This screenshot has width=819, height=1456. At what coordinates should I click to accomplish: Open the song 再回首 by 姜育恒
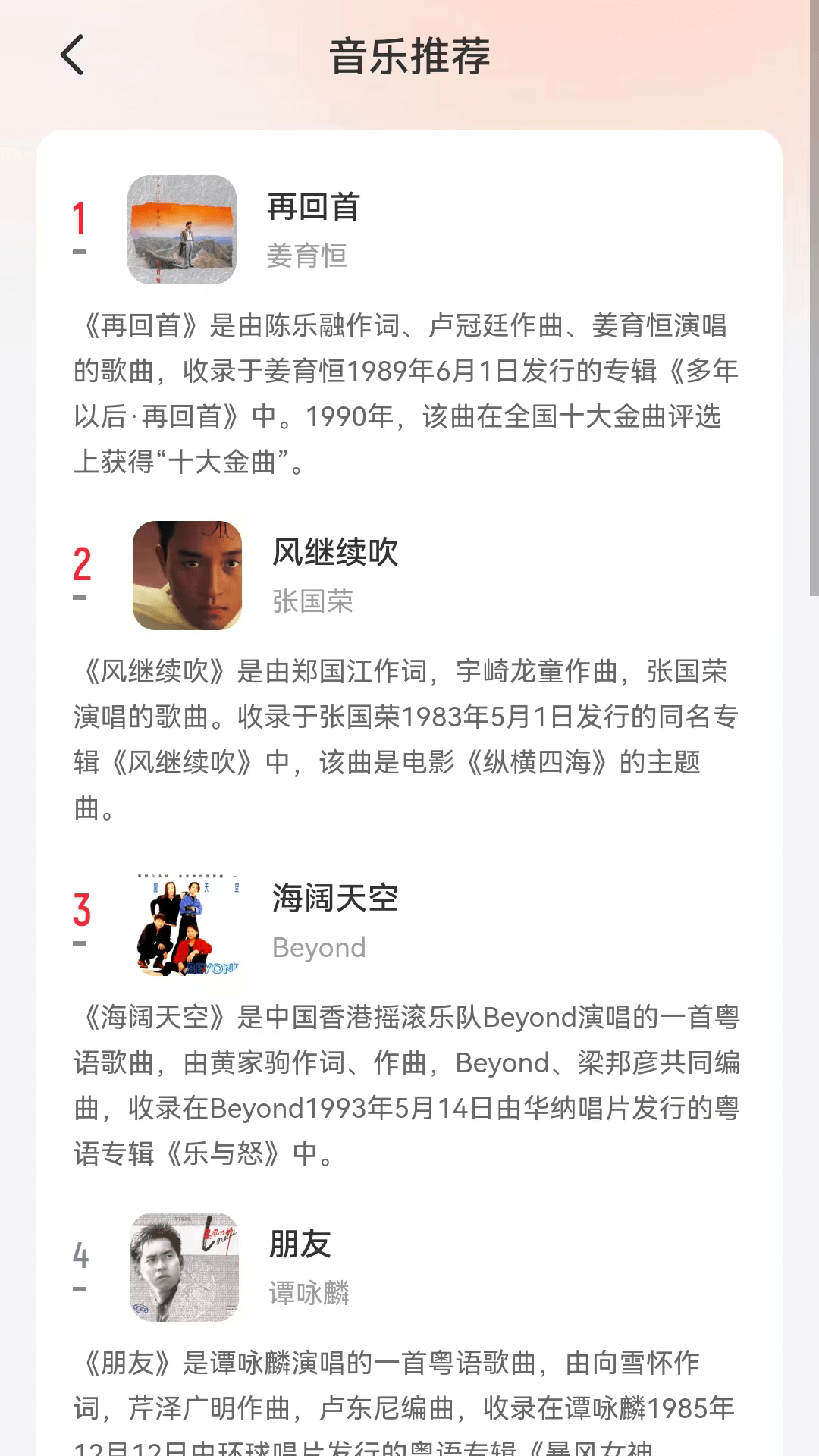coord(312,207)
